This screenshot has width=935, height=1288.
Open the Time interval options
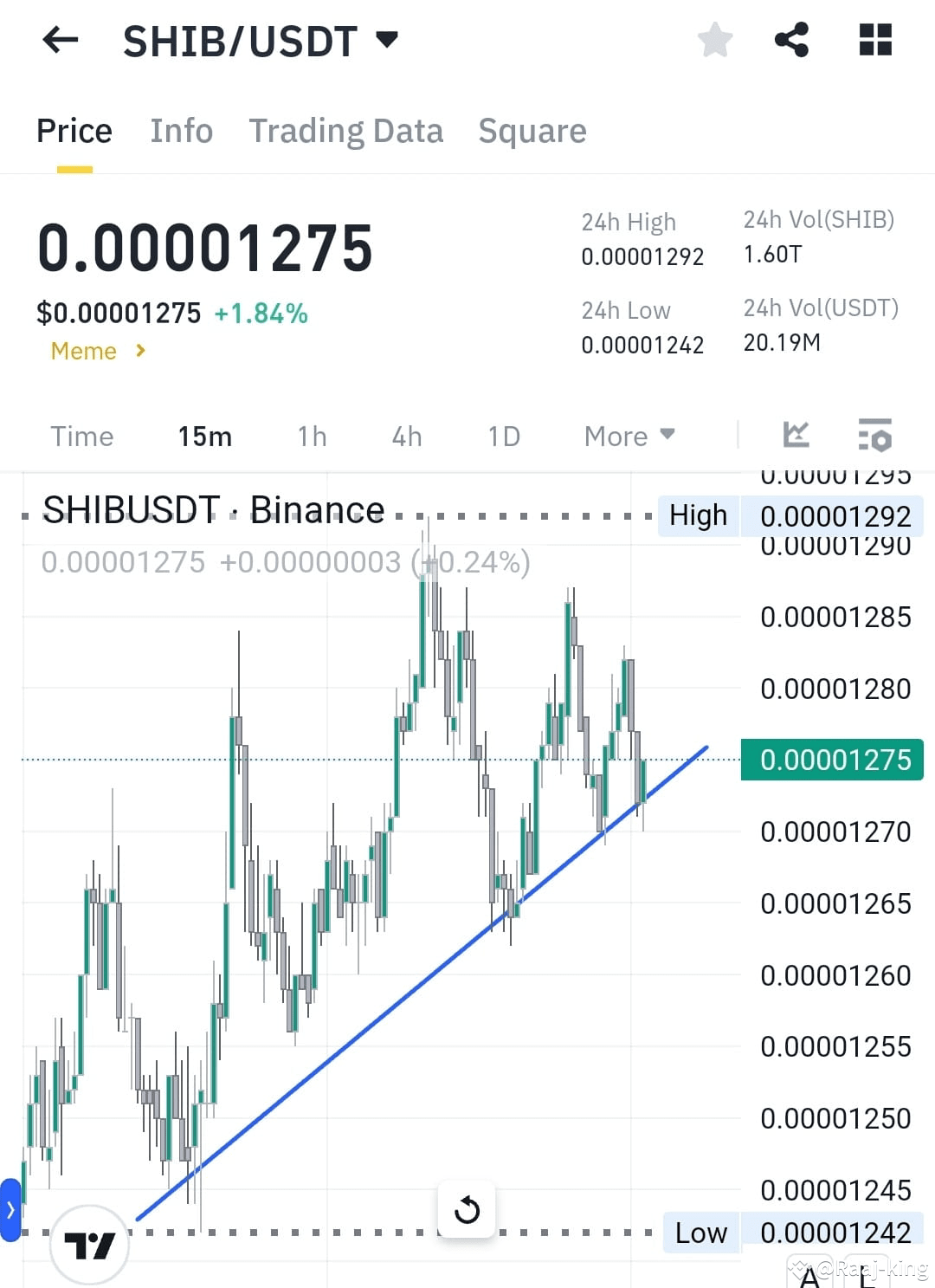coord(81,436)
